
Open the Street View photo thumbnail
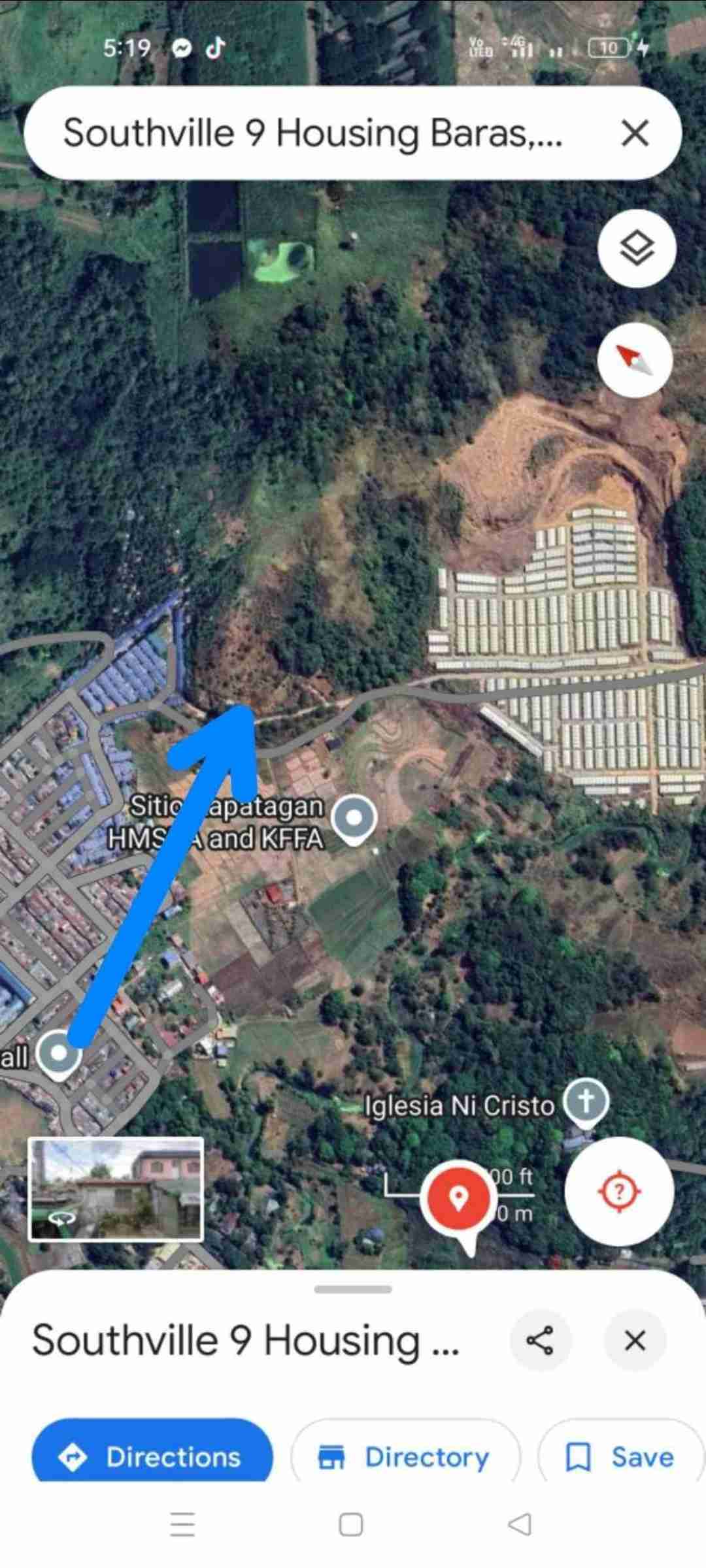(116, 1189)
